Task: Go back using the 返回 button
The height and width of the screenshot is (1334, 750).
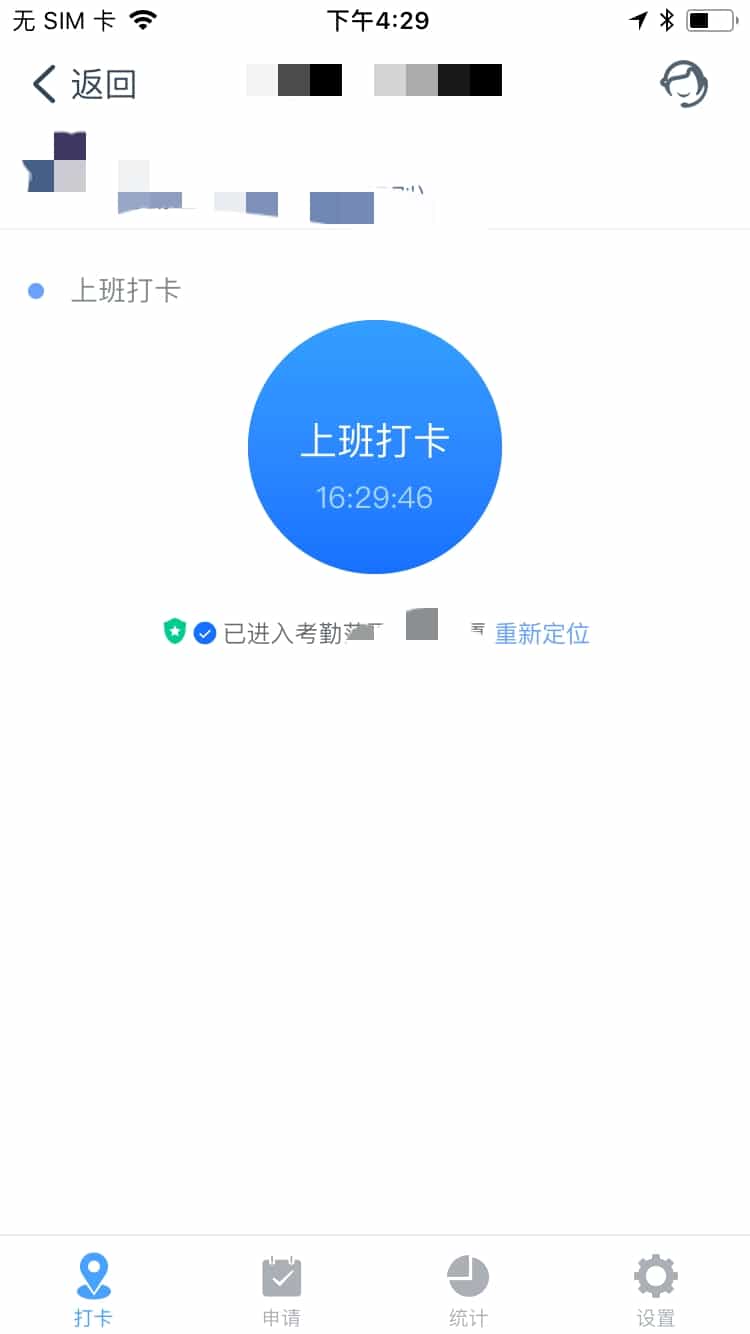Action: coord(84,84)
